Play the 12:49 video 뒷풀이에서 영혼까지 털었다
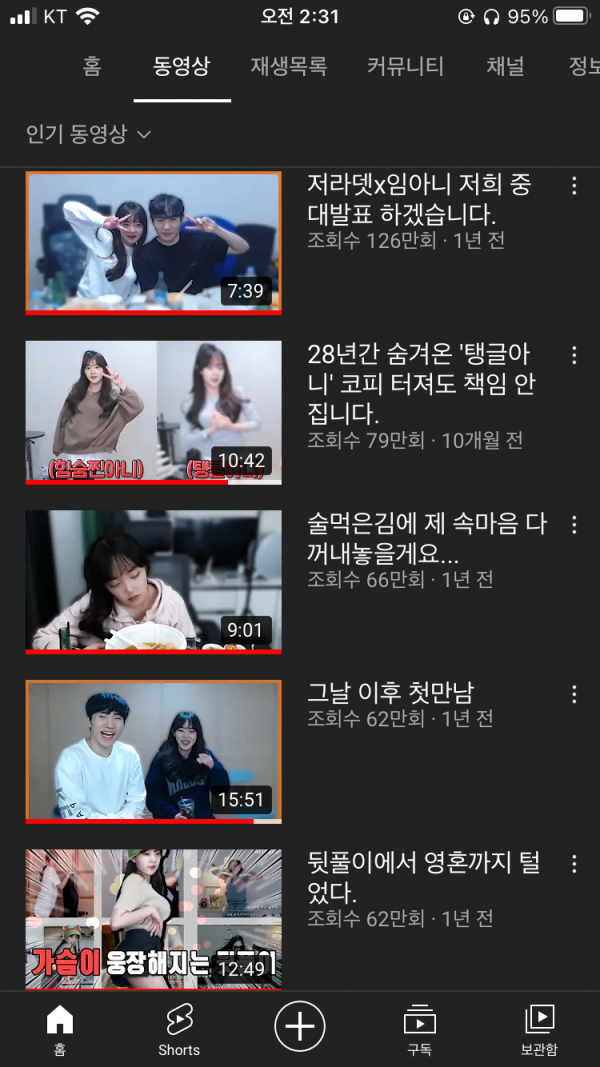This screenshot has height=1067, width=600. tap(153, 918)
